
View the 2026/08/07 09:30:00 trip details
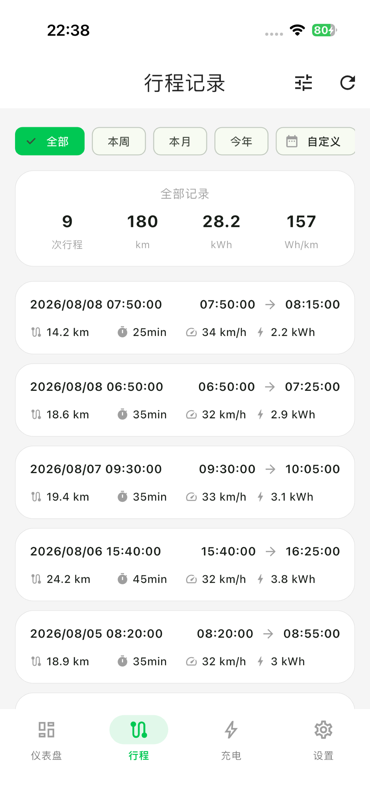(x=185, y=482)
